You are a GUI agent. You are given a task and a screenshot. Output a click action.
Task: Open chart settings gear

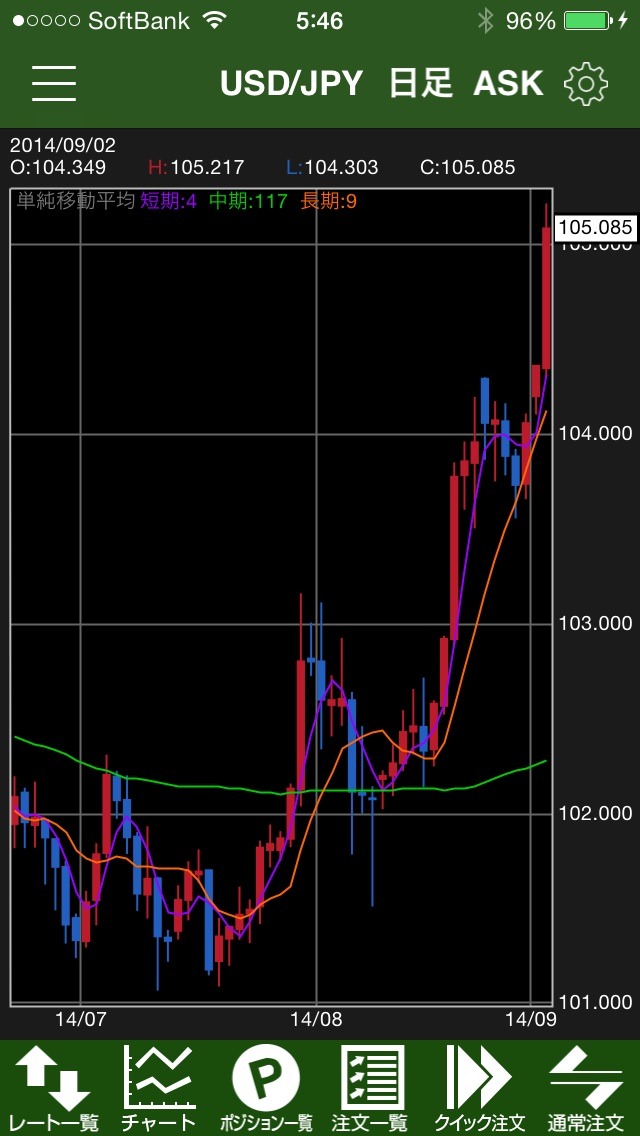click(x=585, y=84)
